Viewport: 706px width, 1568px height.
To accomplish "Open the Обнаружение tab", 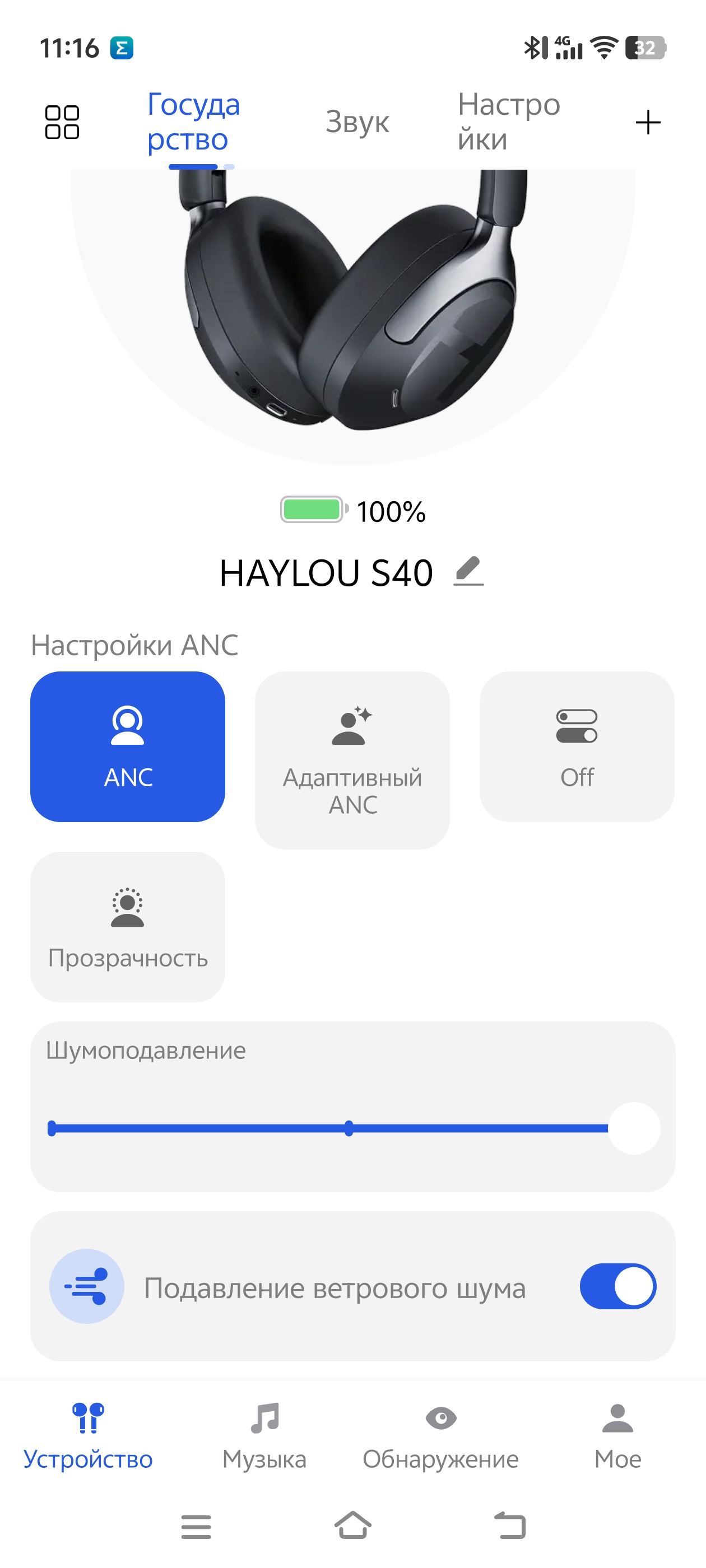I will (x=440, y=1436).
